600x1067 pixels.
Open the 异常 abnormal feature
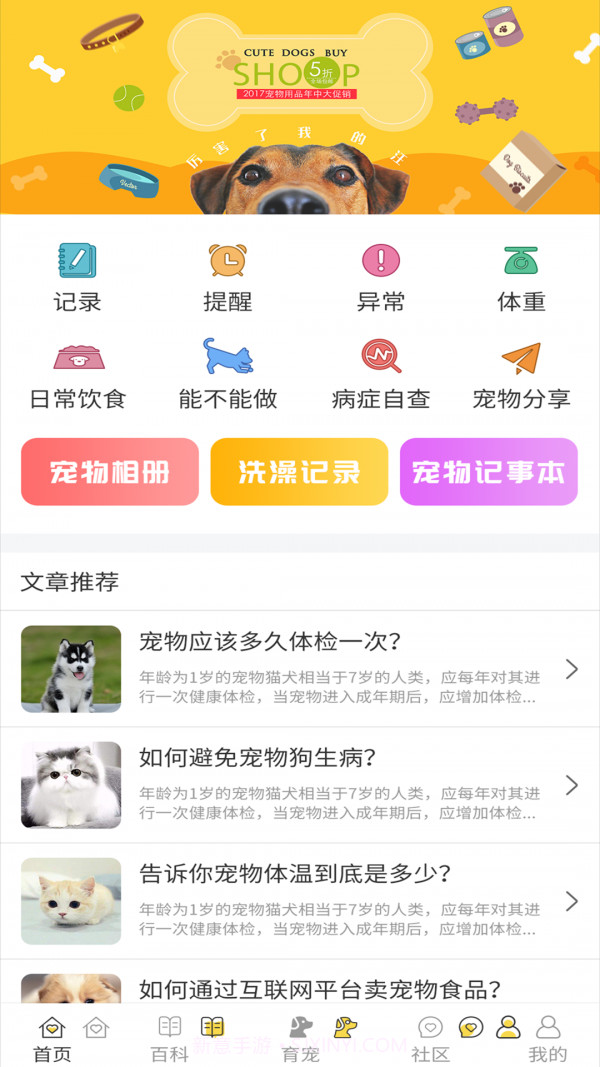click(381, 277)
